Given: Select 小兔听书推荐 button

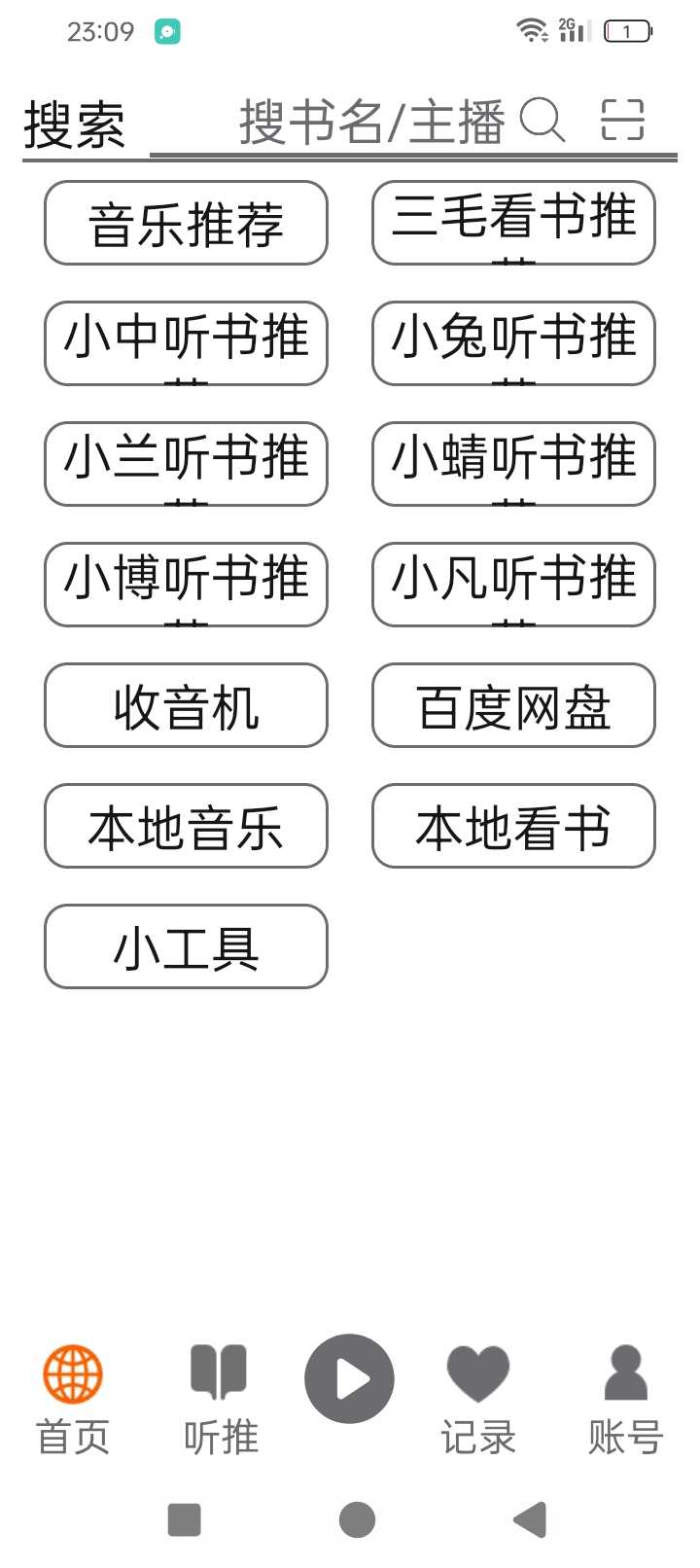Looking at the screenshot, I should click(x=513, y=343).
